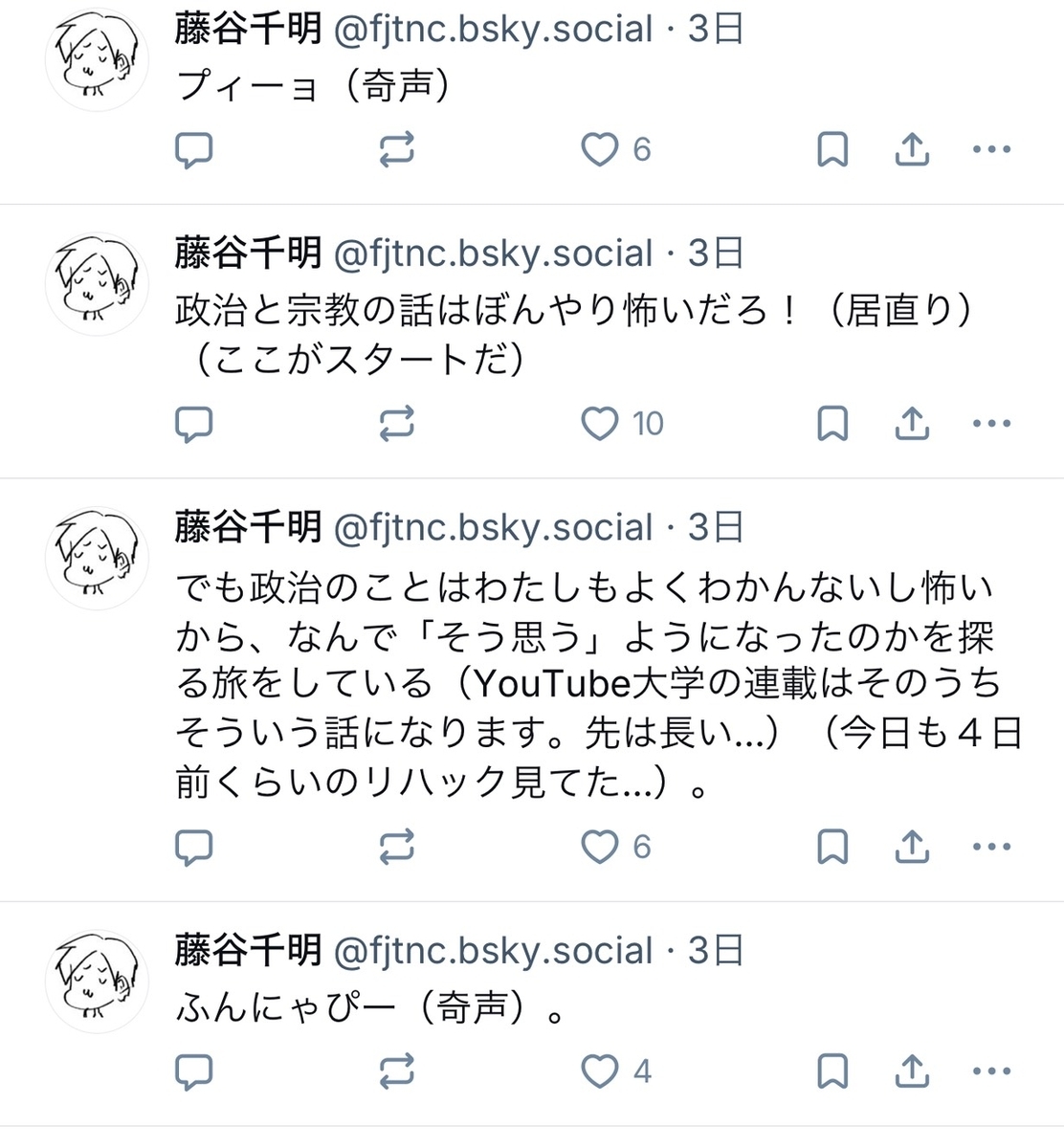The height and width of the screenshot is (1148, 1064).
Task: Reply to the YouTube大学 post
Action: click(194, 847)
